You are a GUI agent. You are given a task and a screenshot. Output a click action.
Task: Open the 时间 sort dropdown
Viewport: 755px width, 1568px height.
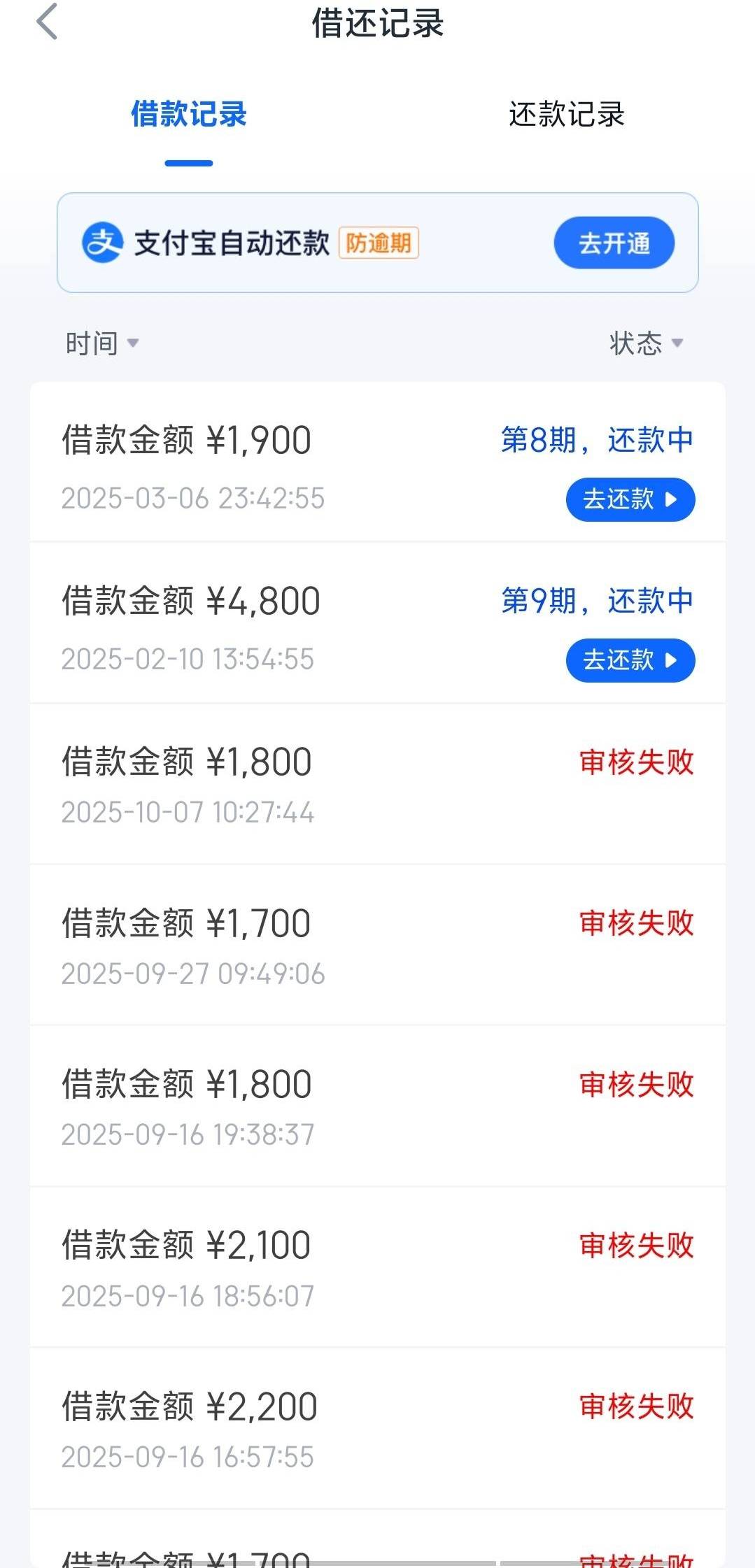click(102, 343)
